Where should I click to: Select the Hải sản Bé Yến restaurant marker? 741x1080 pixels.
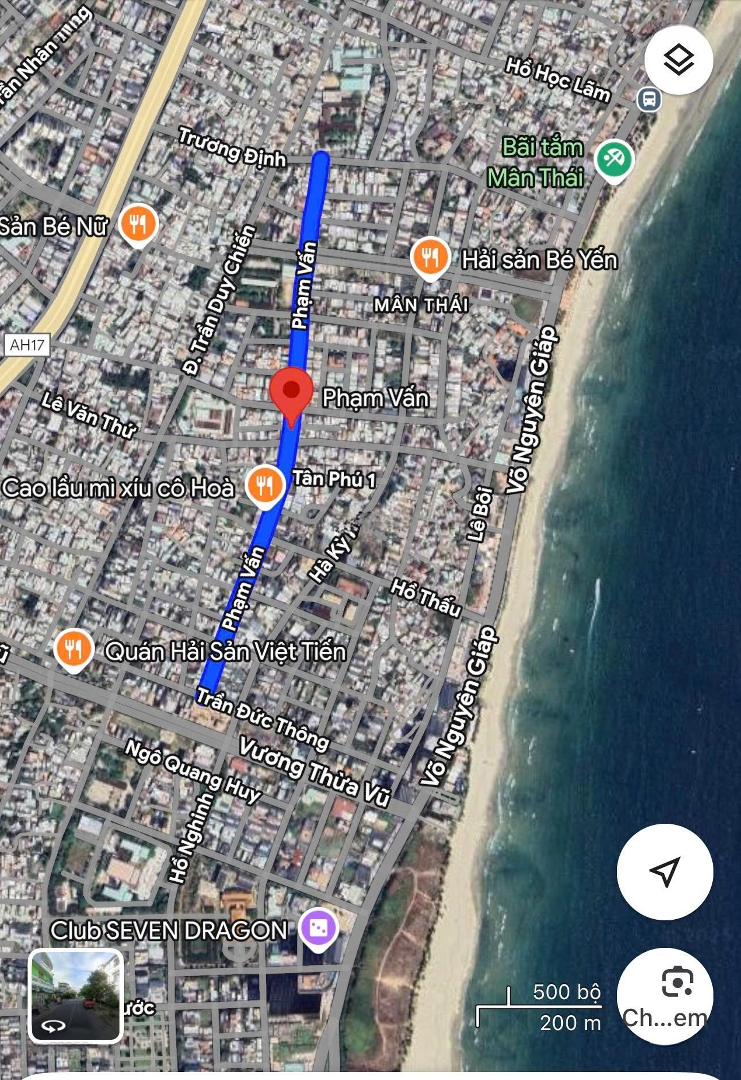(430, 258)
